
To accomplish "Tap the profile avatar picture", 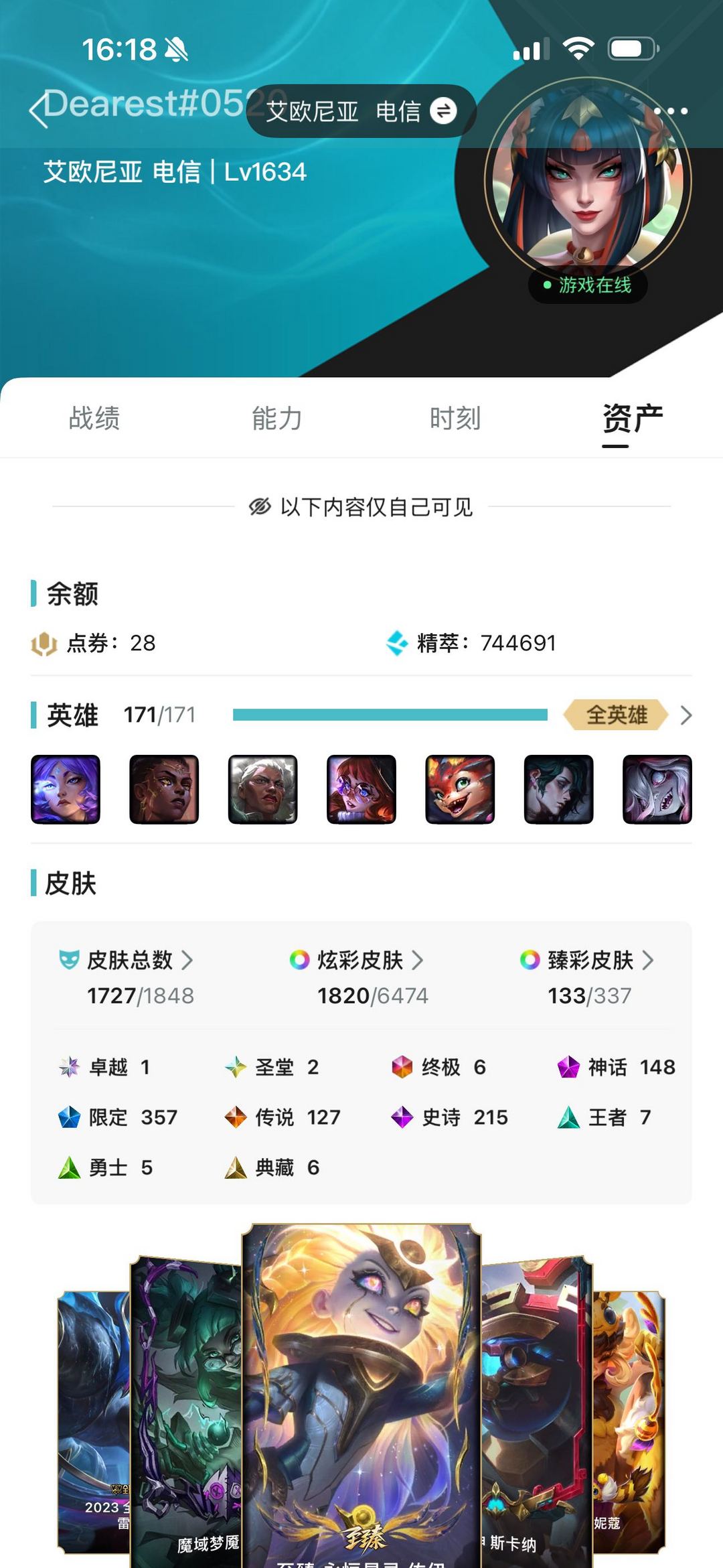I will (x=588, y=181).
